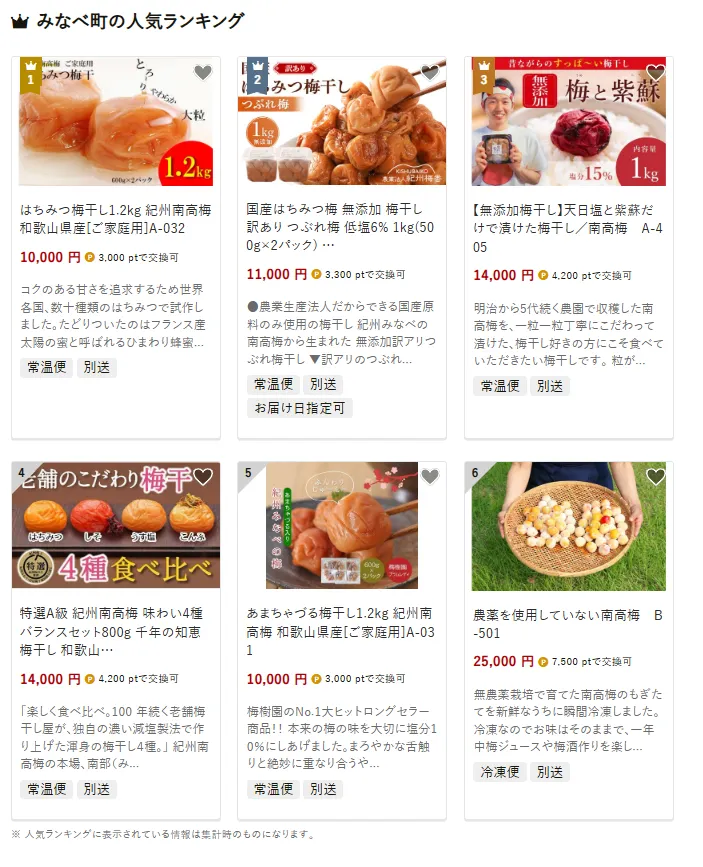View rank 5 あまちゃづる梅干し1.2kg product
Image resolution: width=703 pixels, height=867 pixels.
pos(340,631)
